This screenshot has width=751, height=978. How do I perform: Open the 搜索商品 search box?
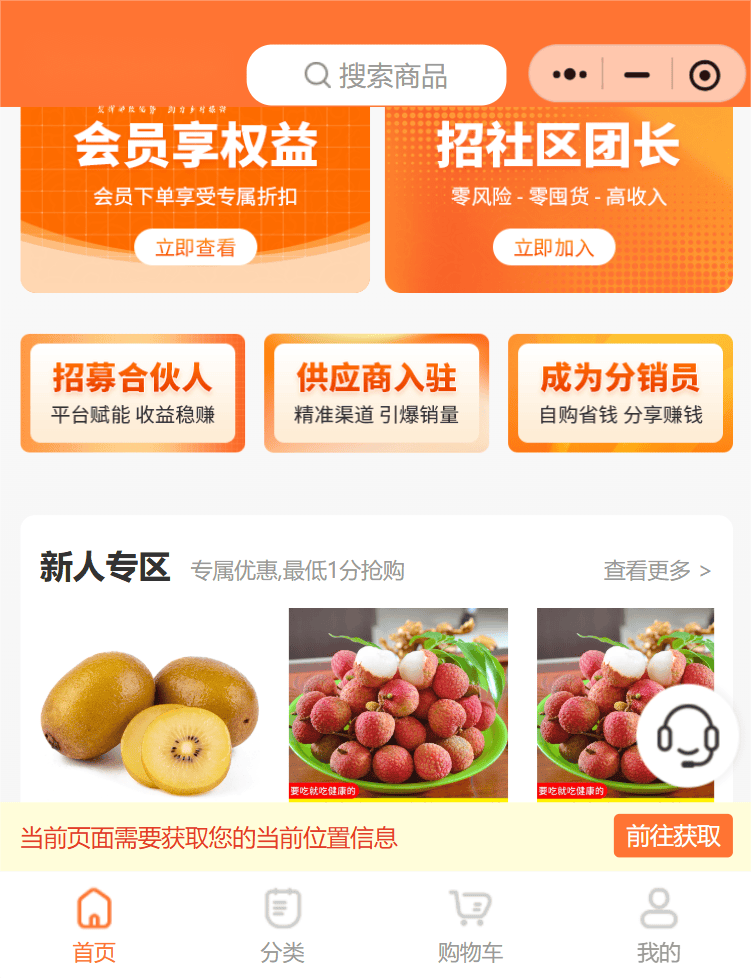tap(376, 75)
